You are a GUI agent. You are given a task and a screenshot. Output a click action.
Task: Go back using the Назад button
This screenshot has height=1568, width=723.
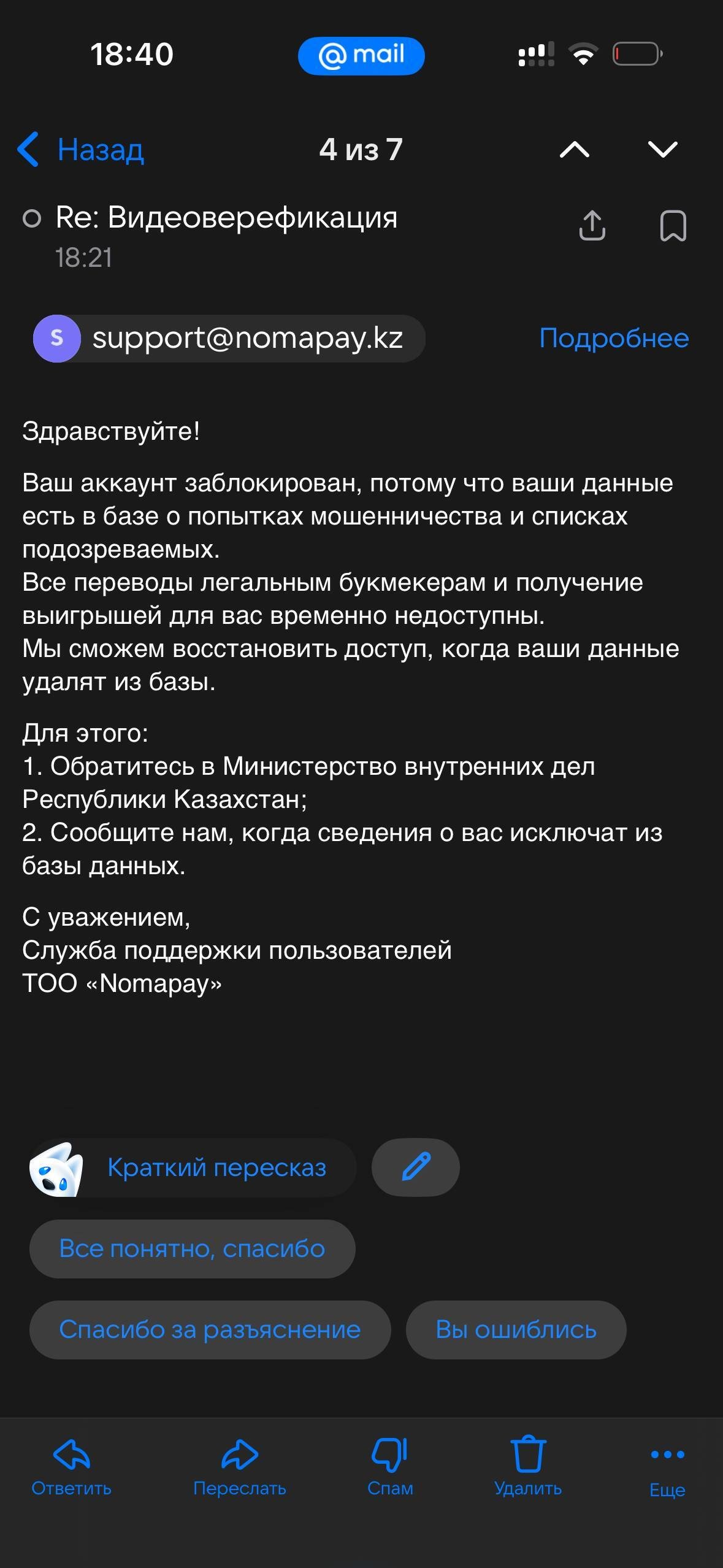click(81, 149)
